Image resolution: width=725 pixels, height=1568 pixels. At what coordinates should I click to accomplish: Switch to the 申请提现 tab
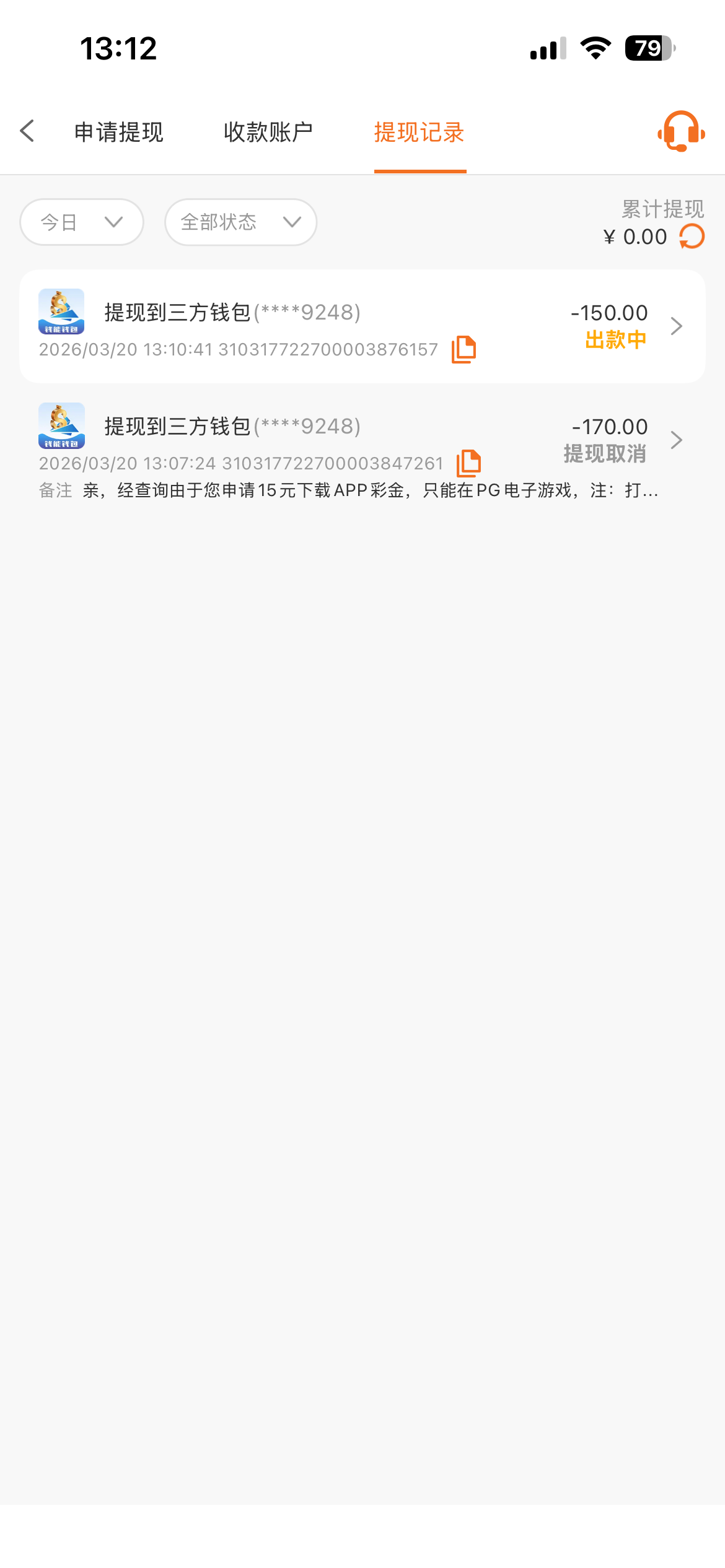[119, 133]
